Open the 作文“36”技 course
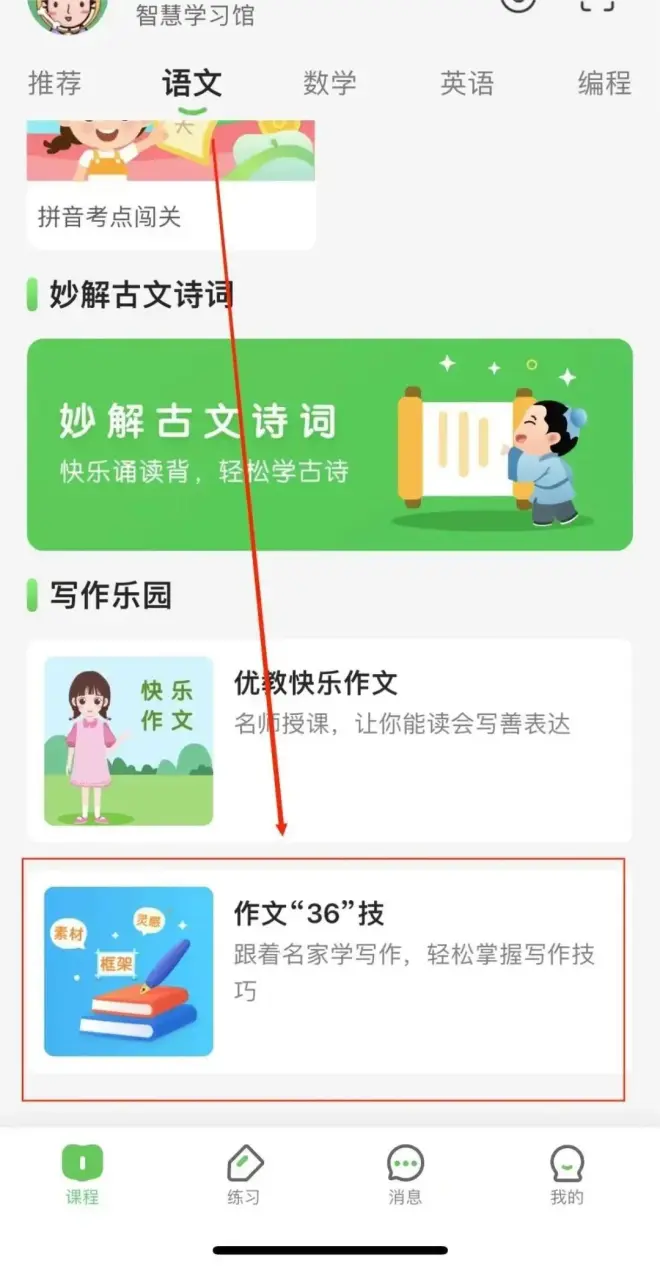 click(x=329, y=970)
